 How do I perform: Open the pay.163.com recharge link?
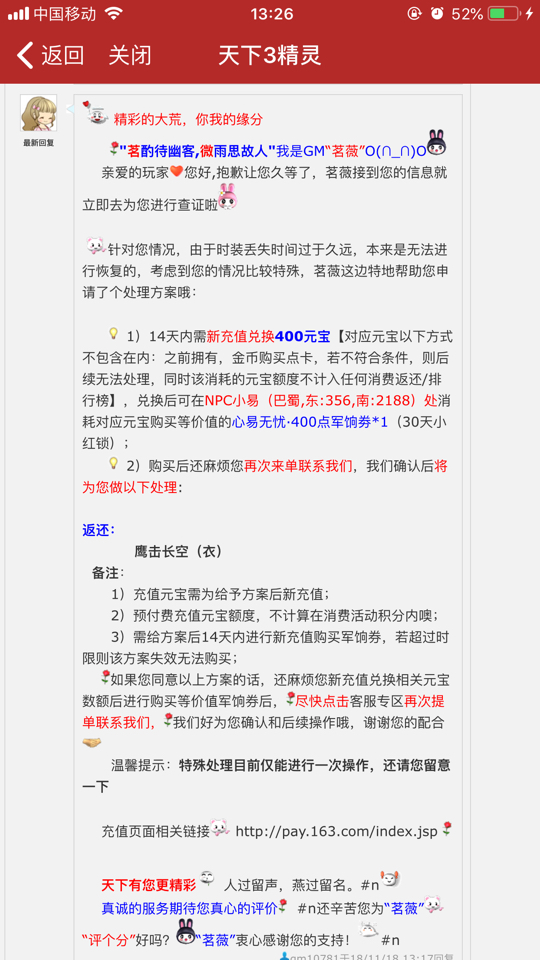click(x=336, y=831)
